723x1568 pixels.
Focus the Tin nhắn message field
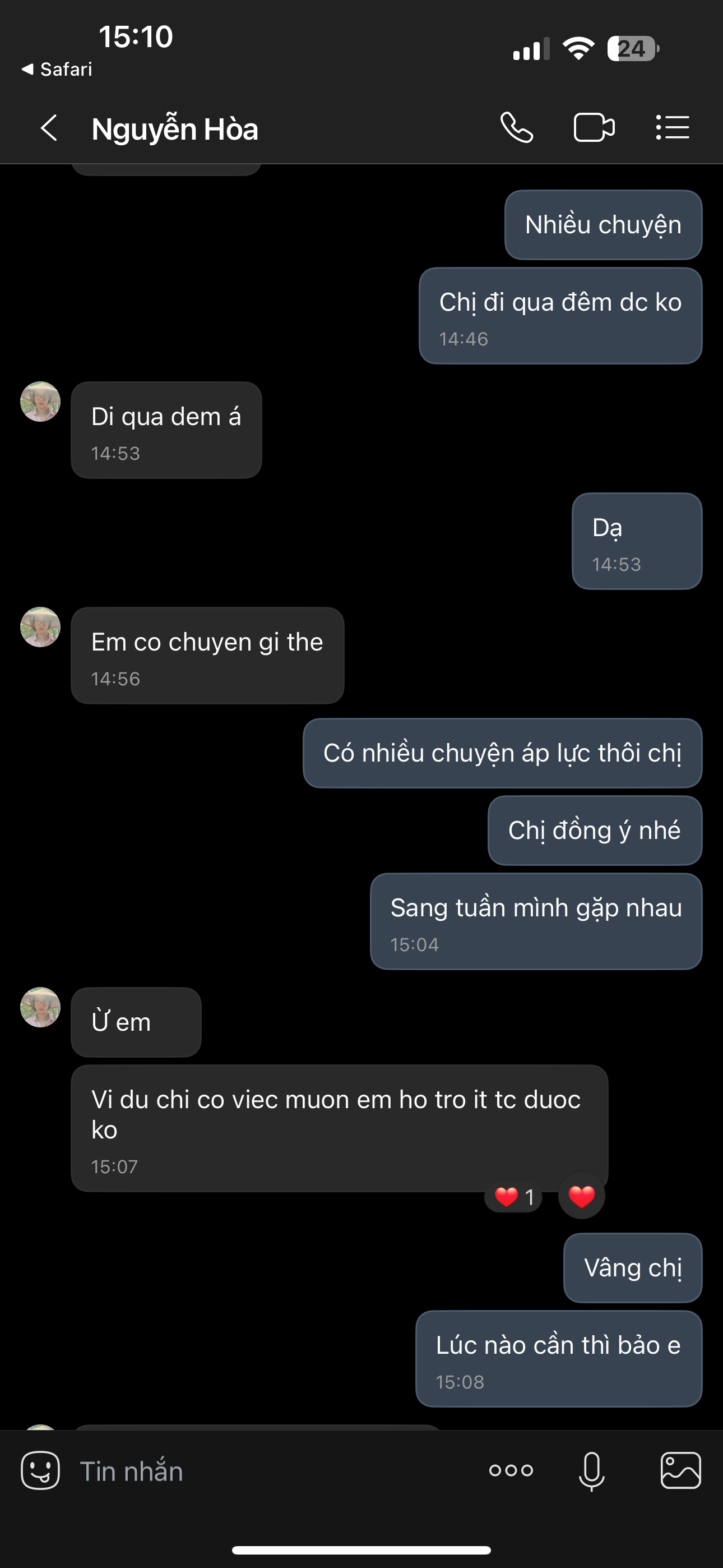[268, 1470]
